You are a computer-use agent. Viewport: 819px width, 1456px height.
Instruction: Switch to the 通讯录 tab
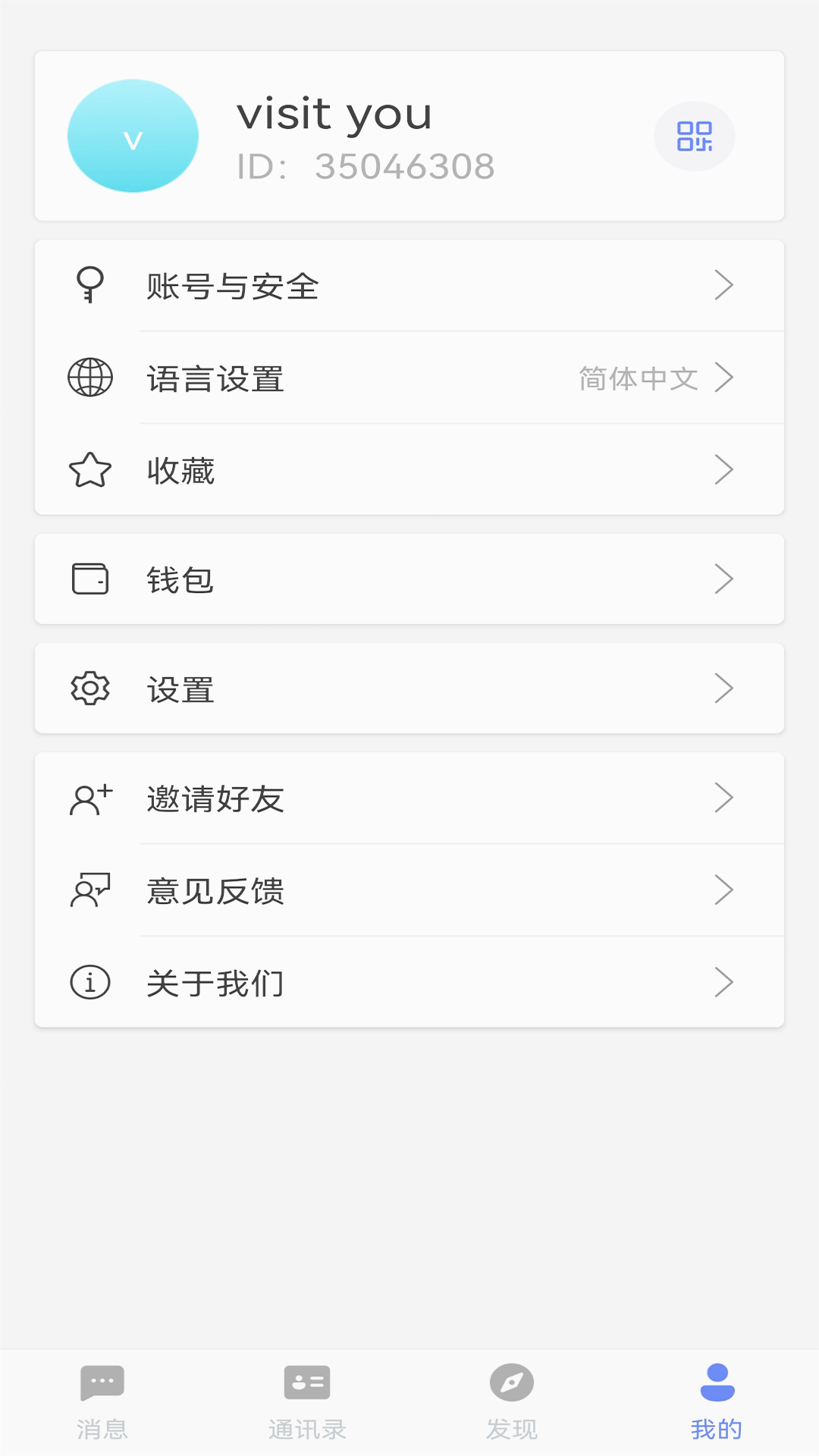(x=307, y=1401)
